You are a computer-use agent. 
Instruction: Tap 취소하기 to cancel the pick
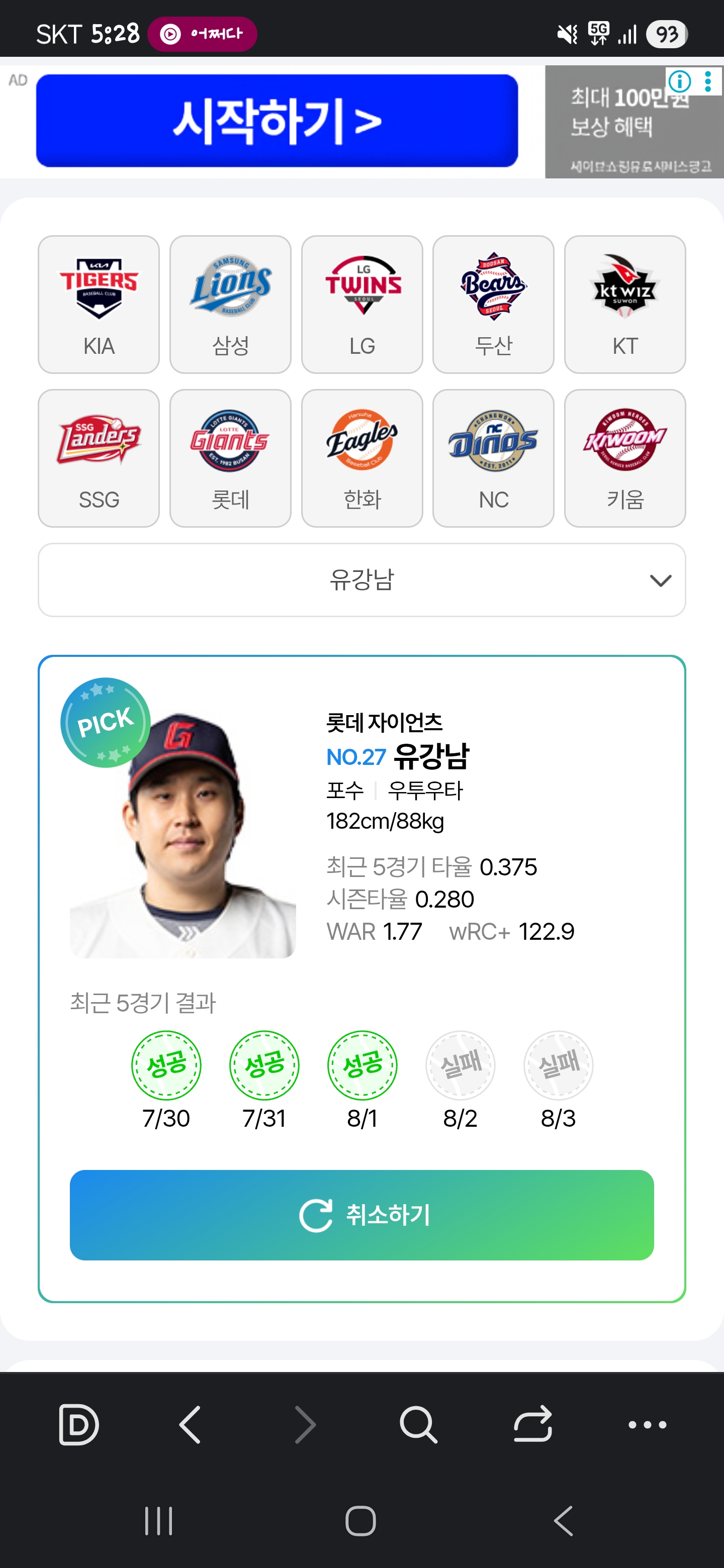[x=361, y=1215]
